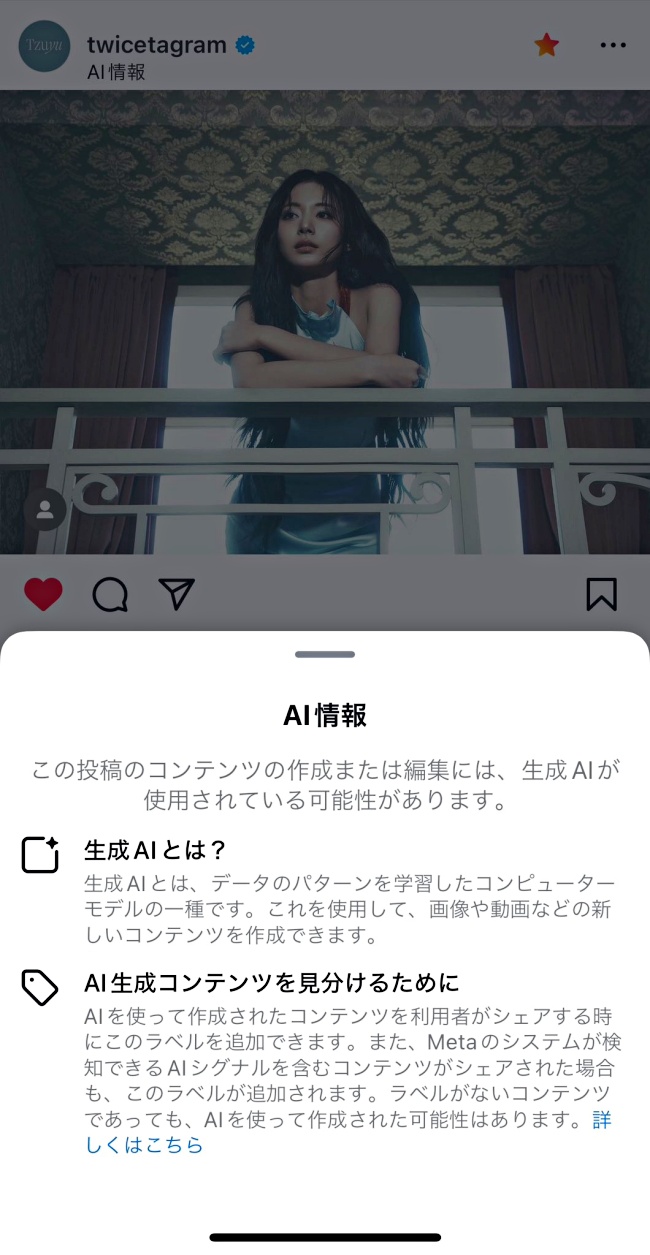Share the post via paper plane
The image size is (650, 1255).
click(x=176, y=594)
